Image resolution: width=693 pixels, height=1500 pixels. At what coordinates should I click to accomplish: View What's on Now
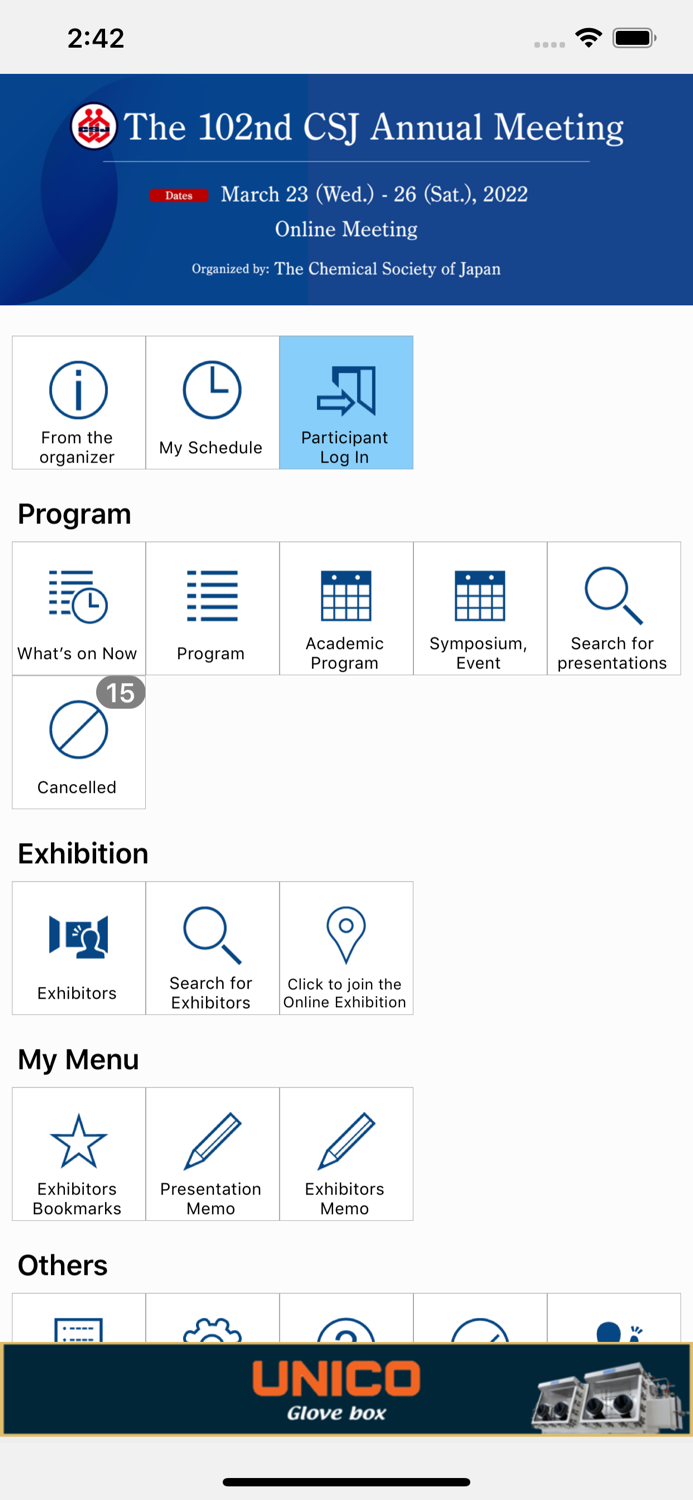[x=78, y=608]
